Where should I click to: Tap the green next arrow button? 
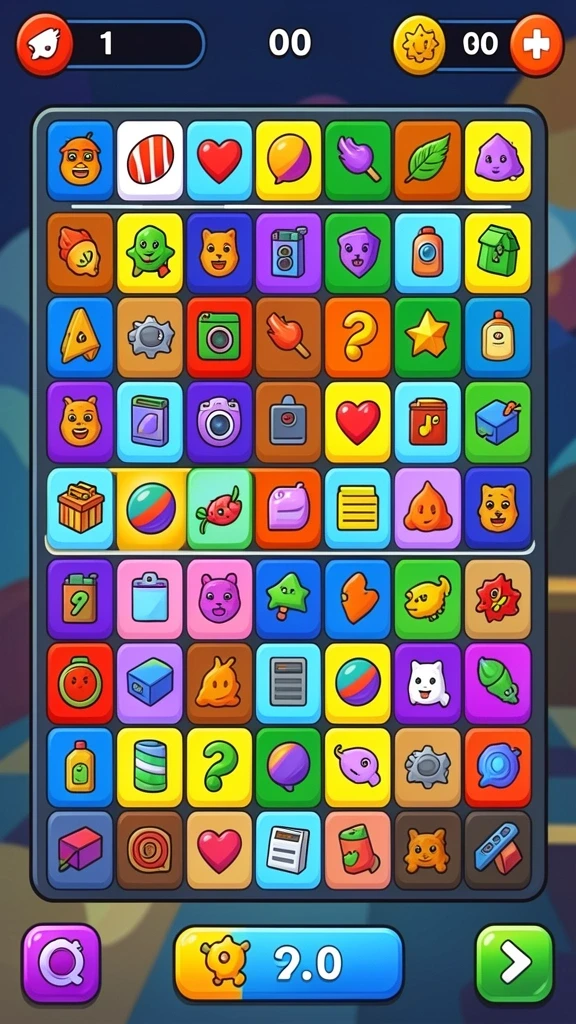[515, 963]
